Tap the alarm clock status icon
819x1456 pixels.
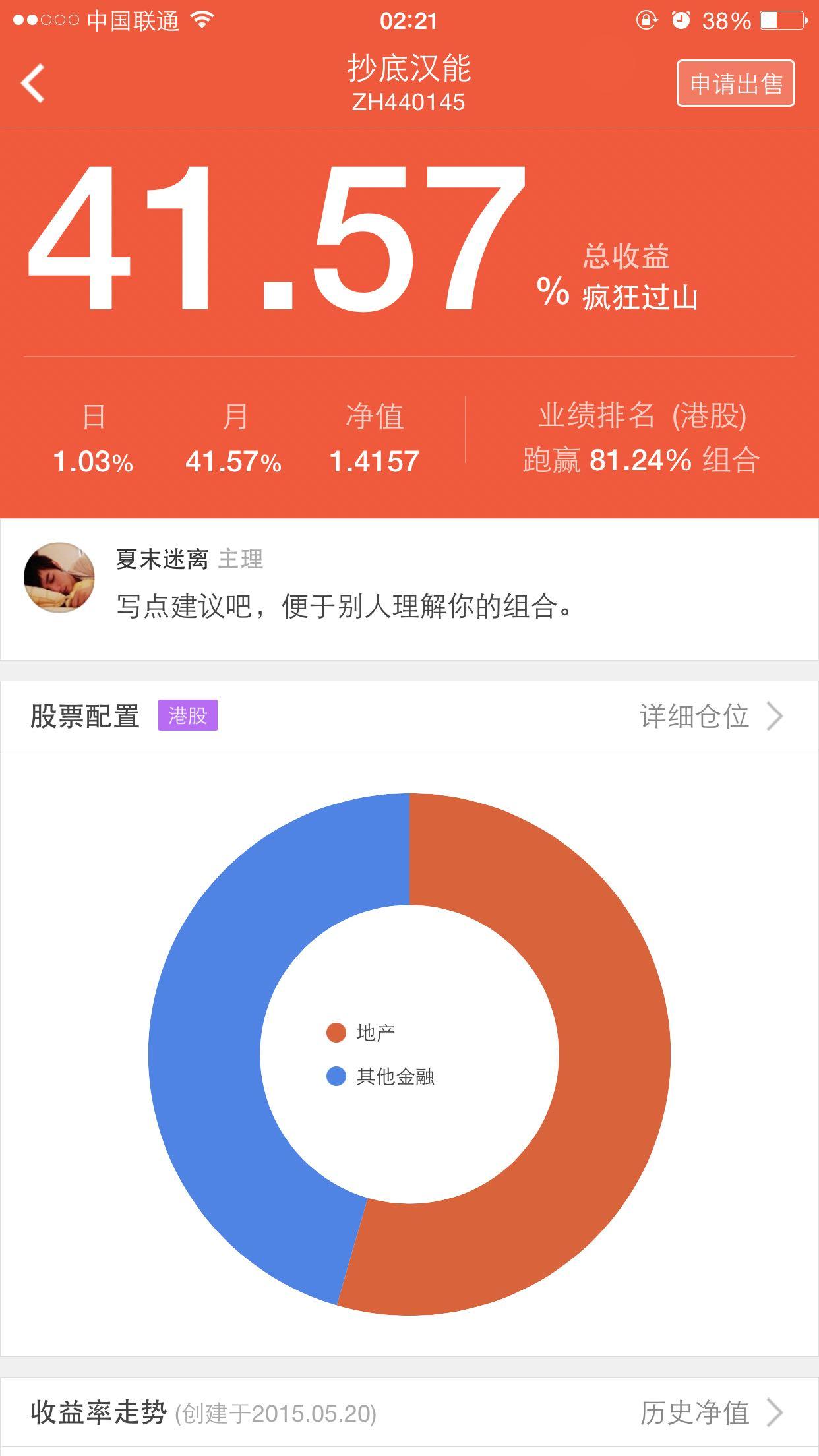tap(682, 20)
